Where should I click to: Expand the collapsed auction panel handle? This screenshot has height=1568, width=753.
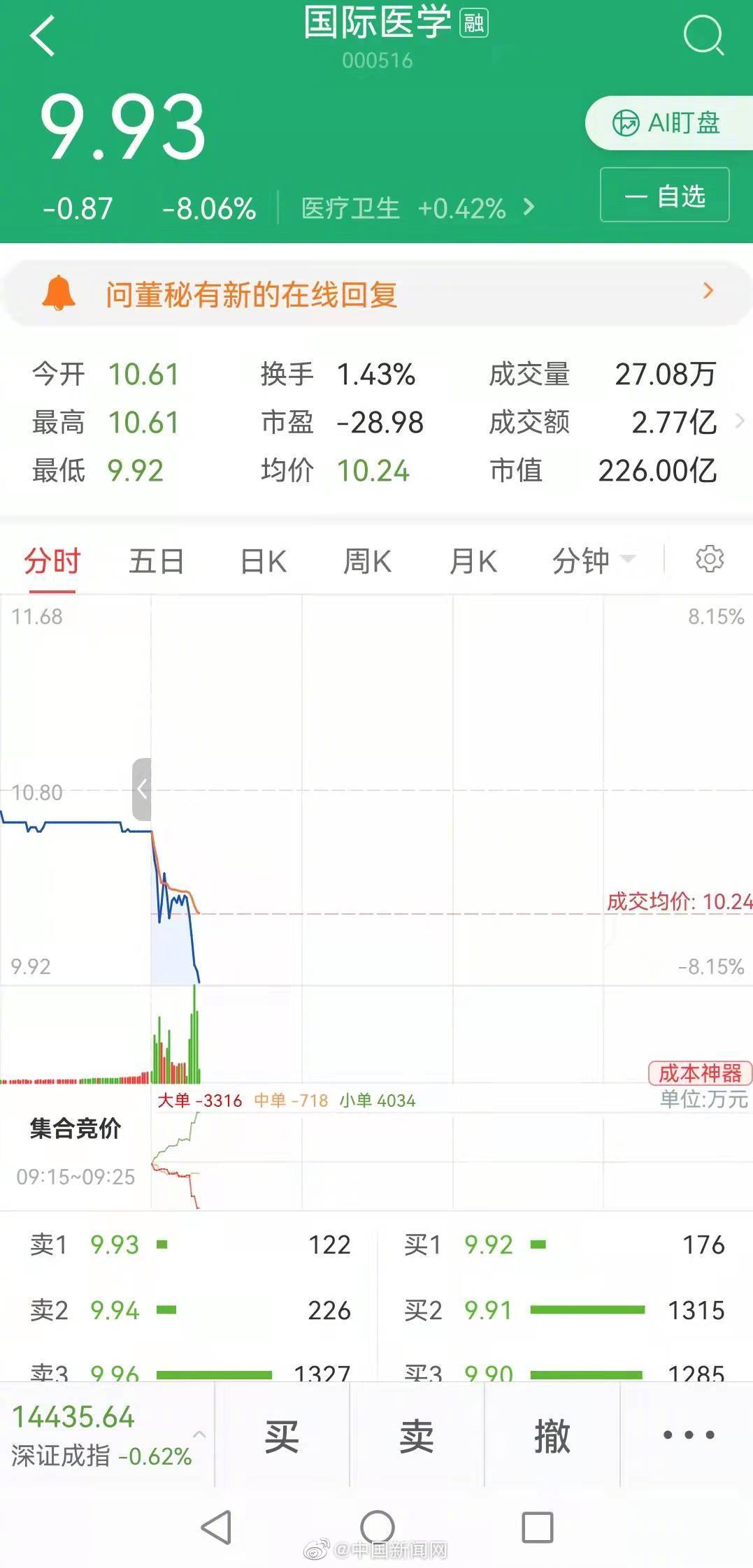[142, 789]
